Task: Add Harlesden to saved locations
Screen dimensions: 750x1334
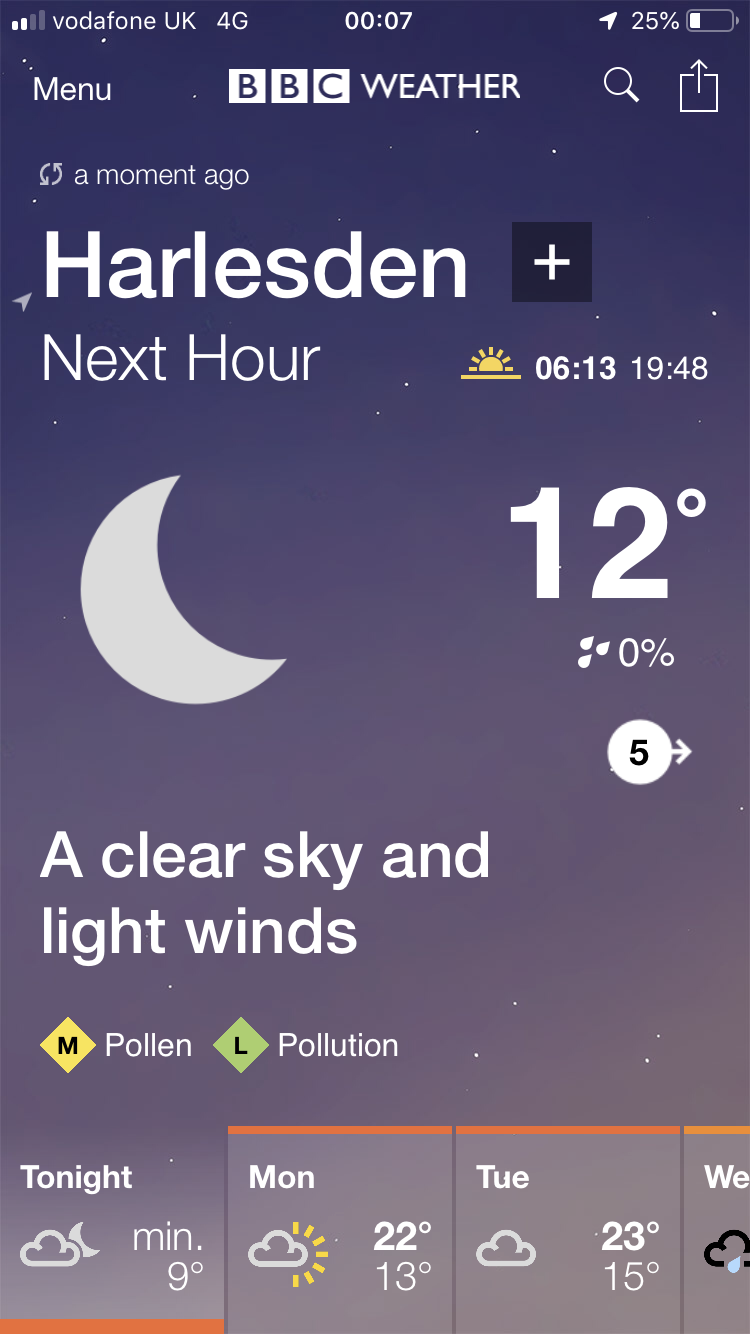Action: (552, 262)
